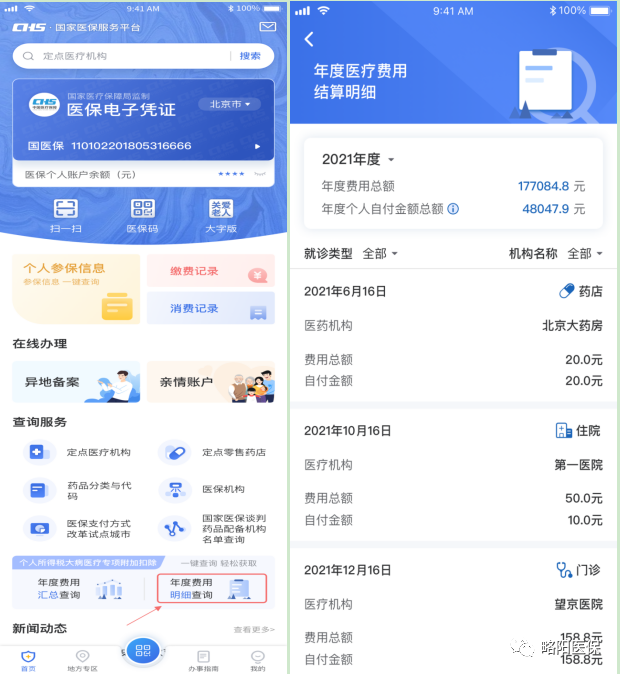This screenshot has width=620, height=674.
Task: Expand the 2021年度 year selector
Action: [358, 159]
